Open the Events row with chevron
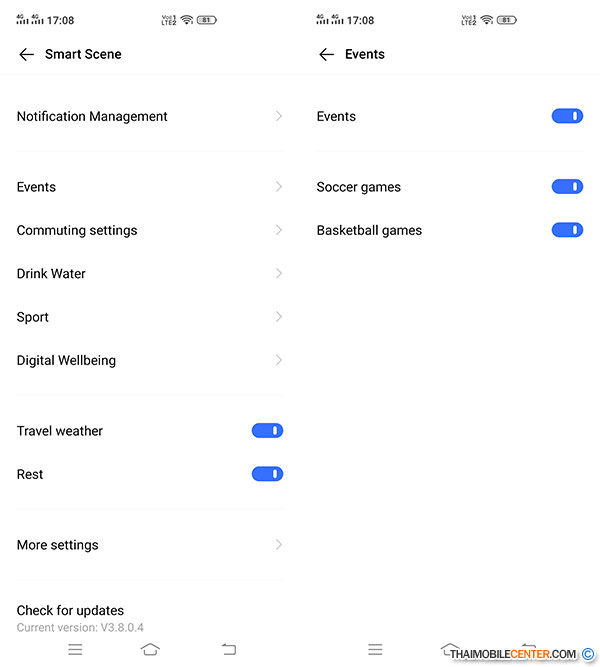Viewport: 600px width, 667px height. coord(150,187)
